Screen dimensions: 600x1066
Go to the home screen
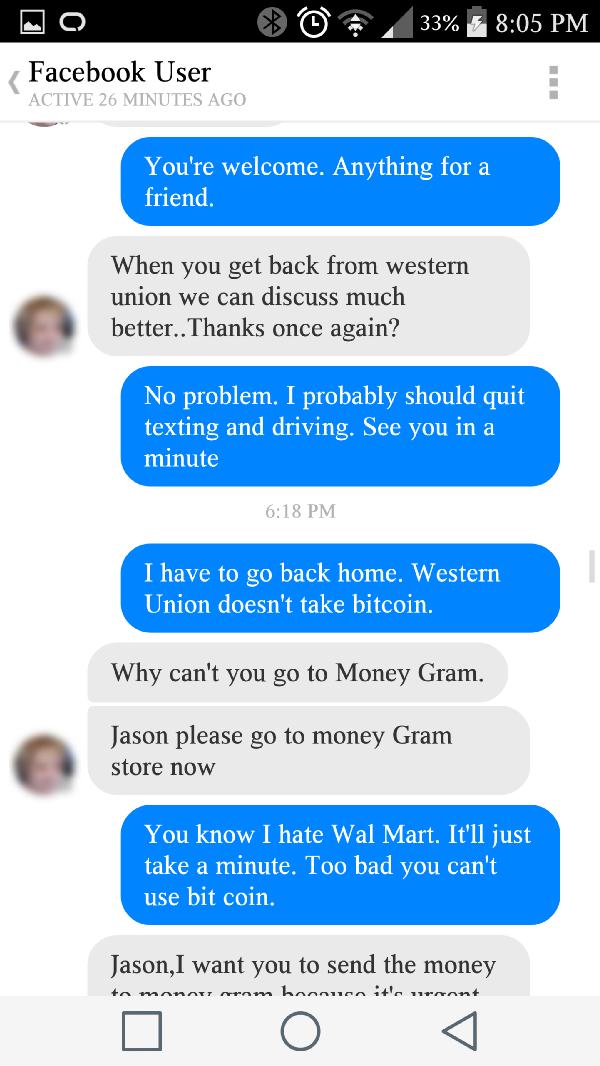click(300, 1031)
